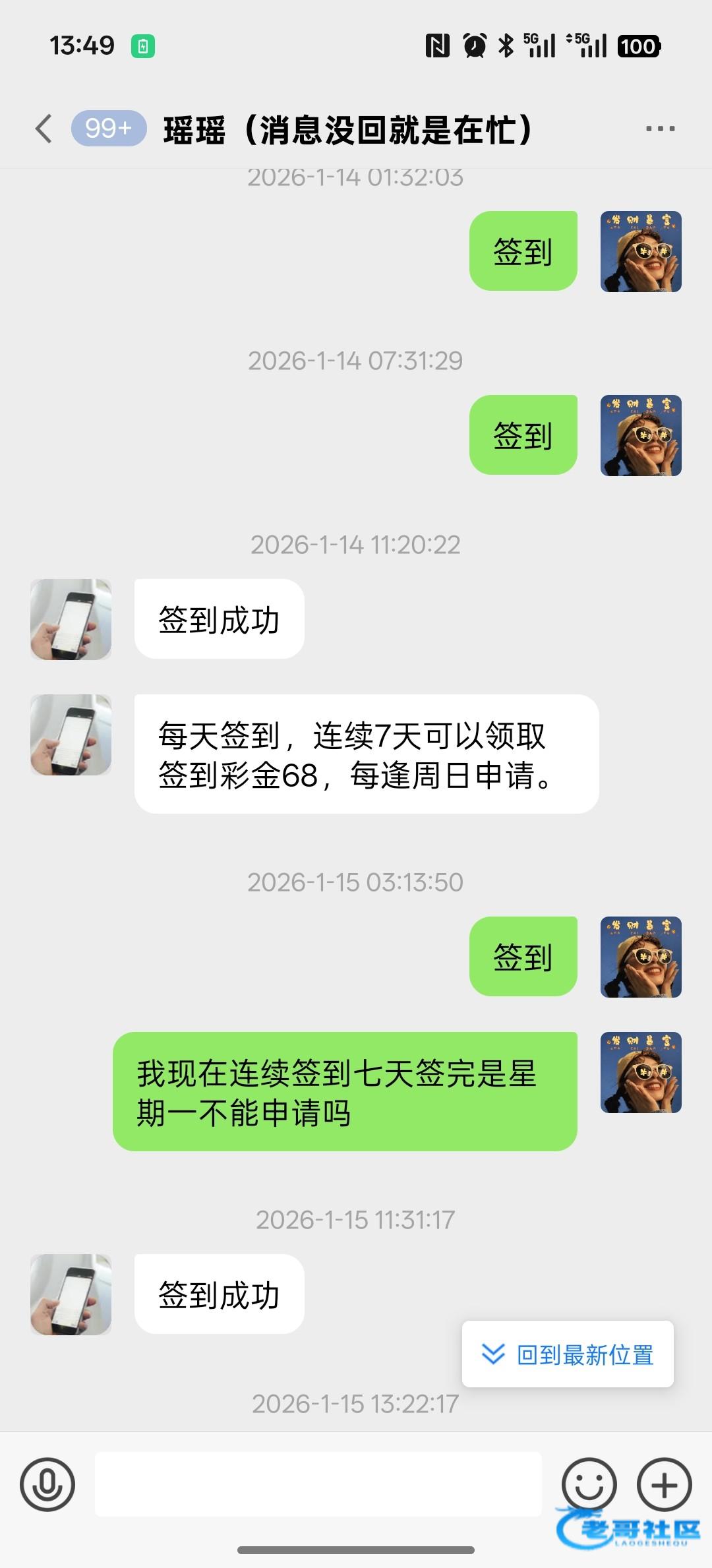Go back to the chat list

44,129
